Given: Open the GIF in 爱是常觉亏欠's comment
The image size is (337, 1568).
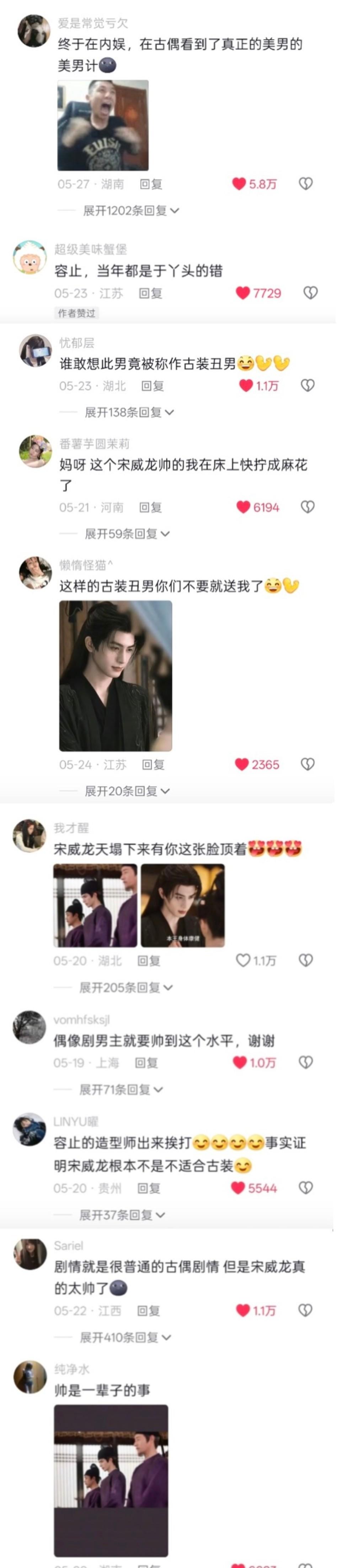Looking at the screenshot, I should (103, 126).
